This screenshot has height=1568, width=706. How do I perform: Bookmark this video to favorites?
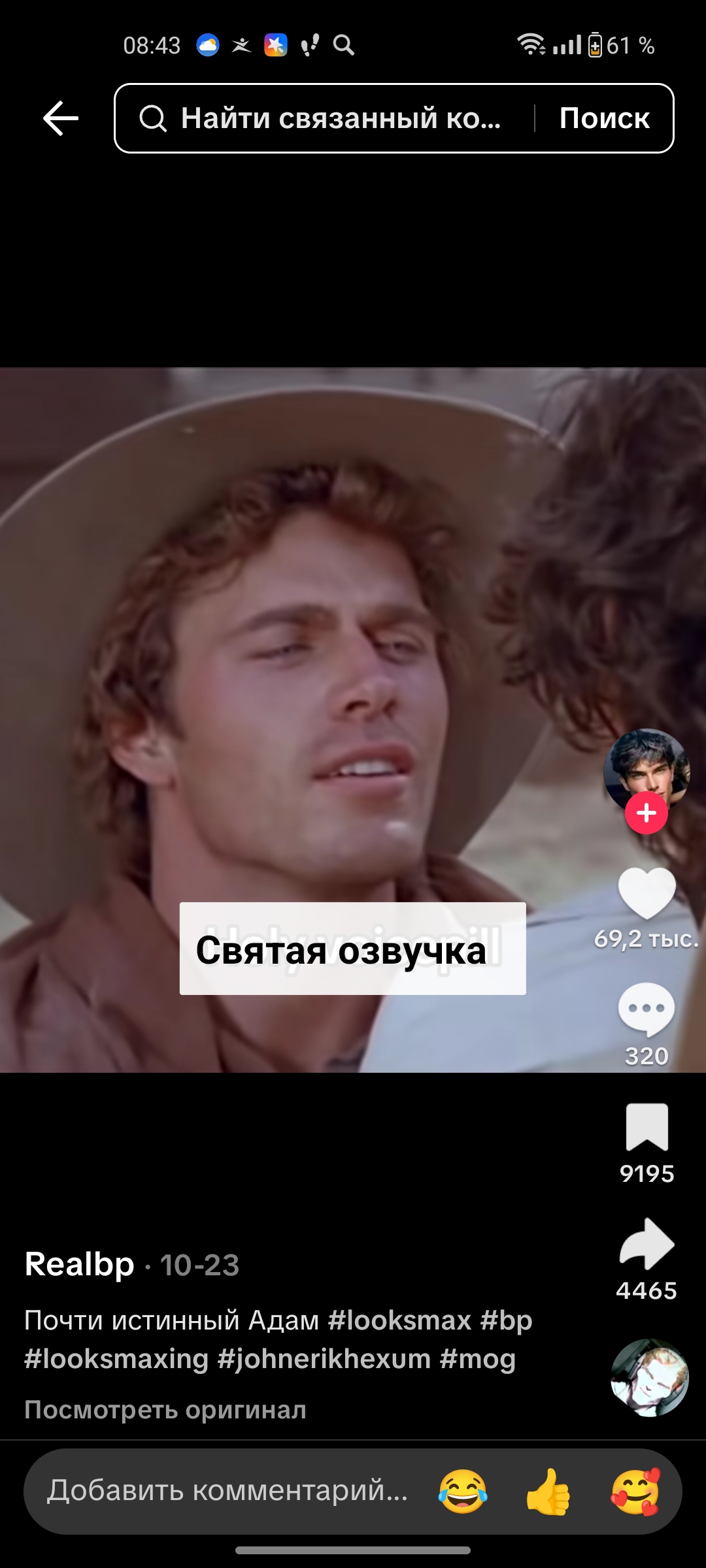pos(646,1128)
